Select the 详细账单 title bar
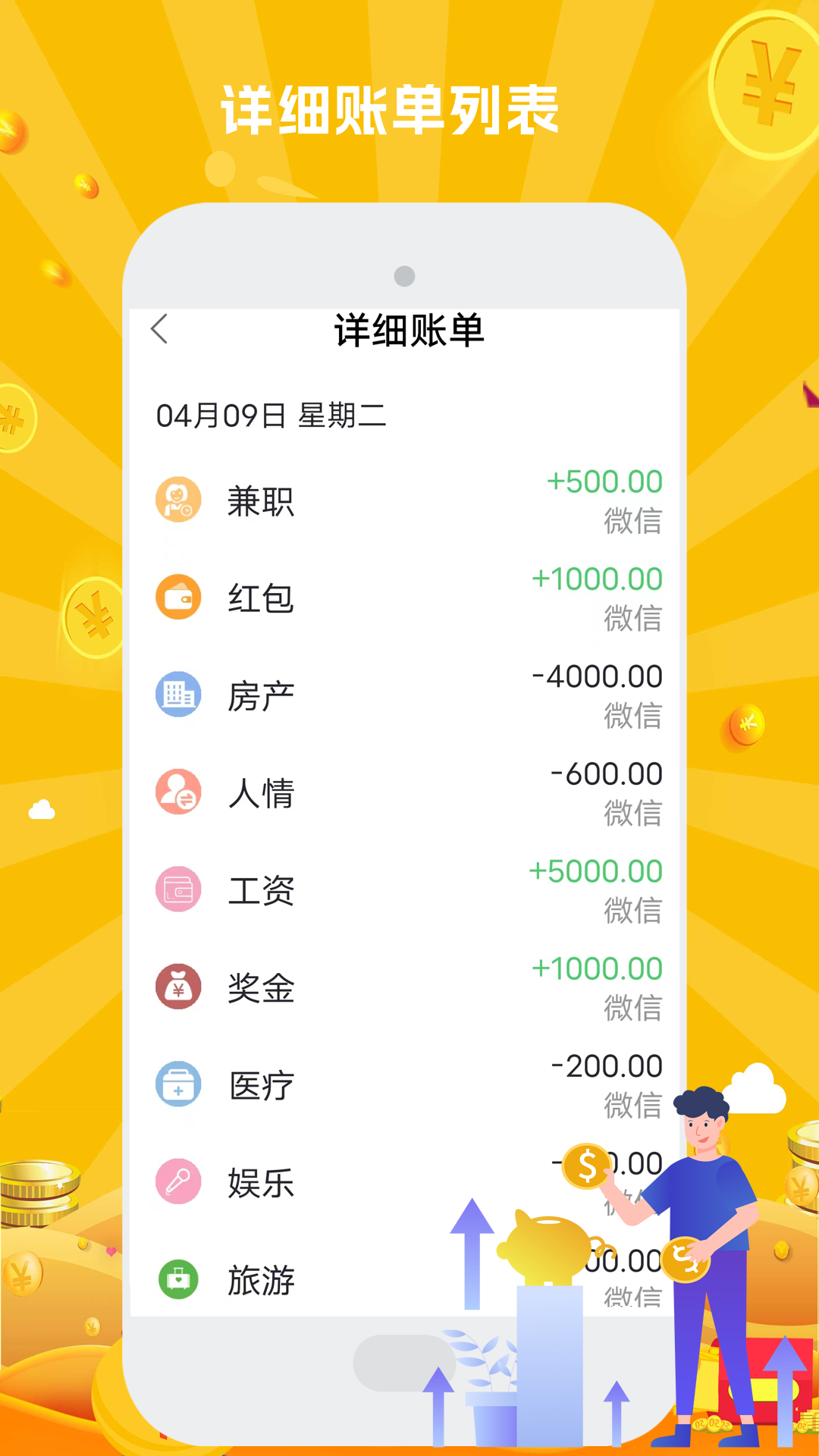Image resolution: width=819 pixels, height=1456 pixels. 409,329
